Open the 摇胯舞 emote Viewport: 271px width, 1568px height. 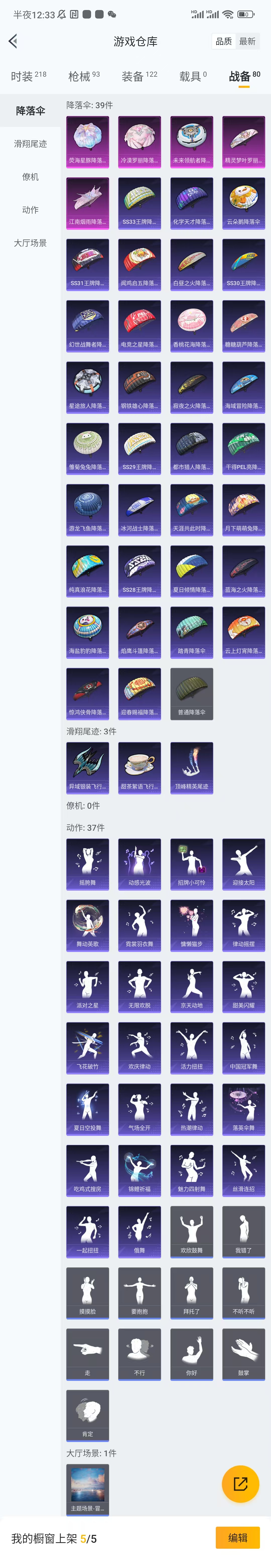(x=87, y=864)
